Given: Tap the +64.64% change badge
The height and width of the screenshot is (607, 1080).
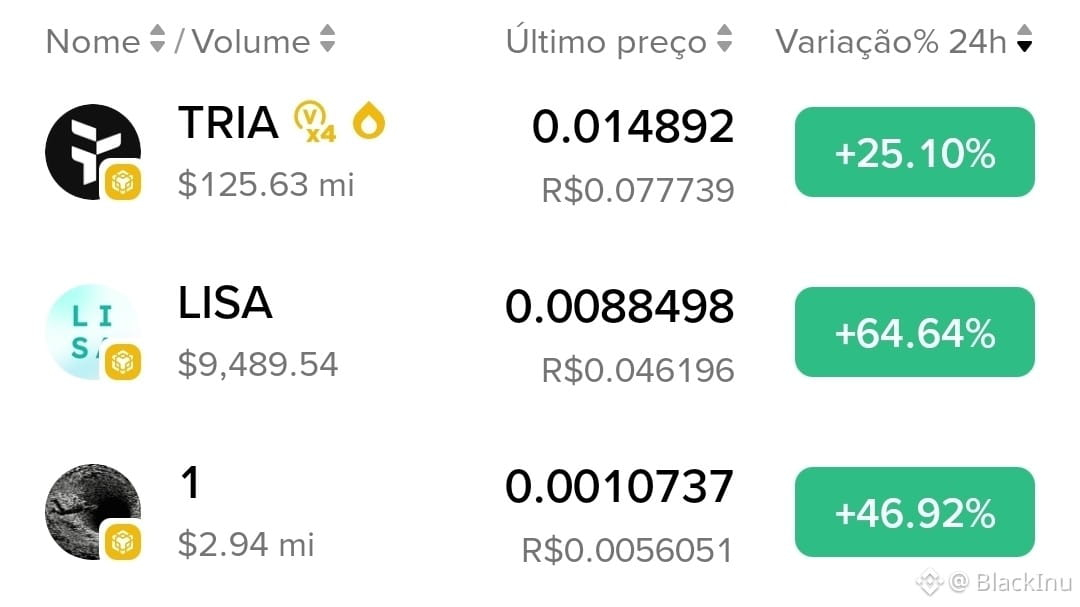Looking at the screenshot, I should point(914,332).
